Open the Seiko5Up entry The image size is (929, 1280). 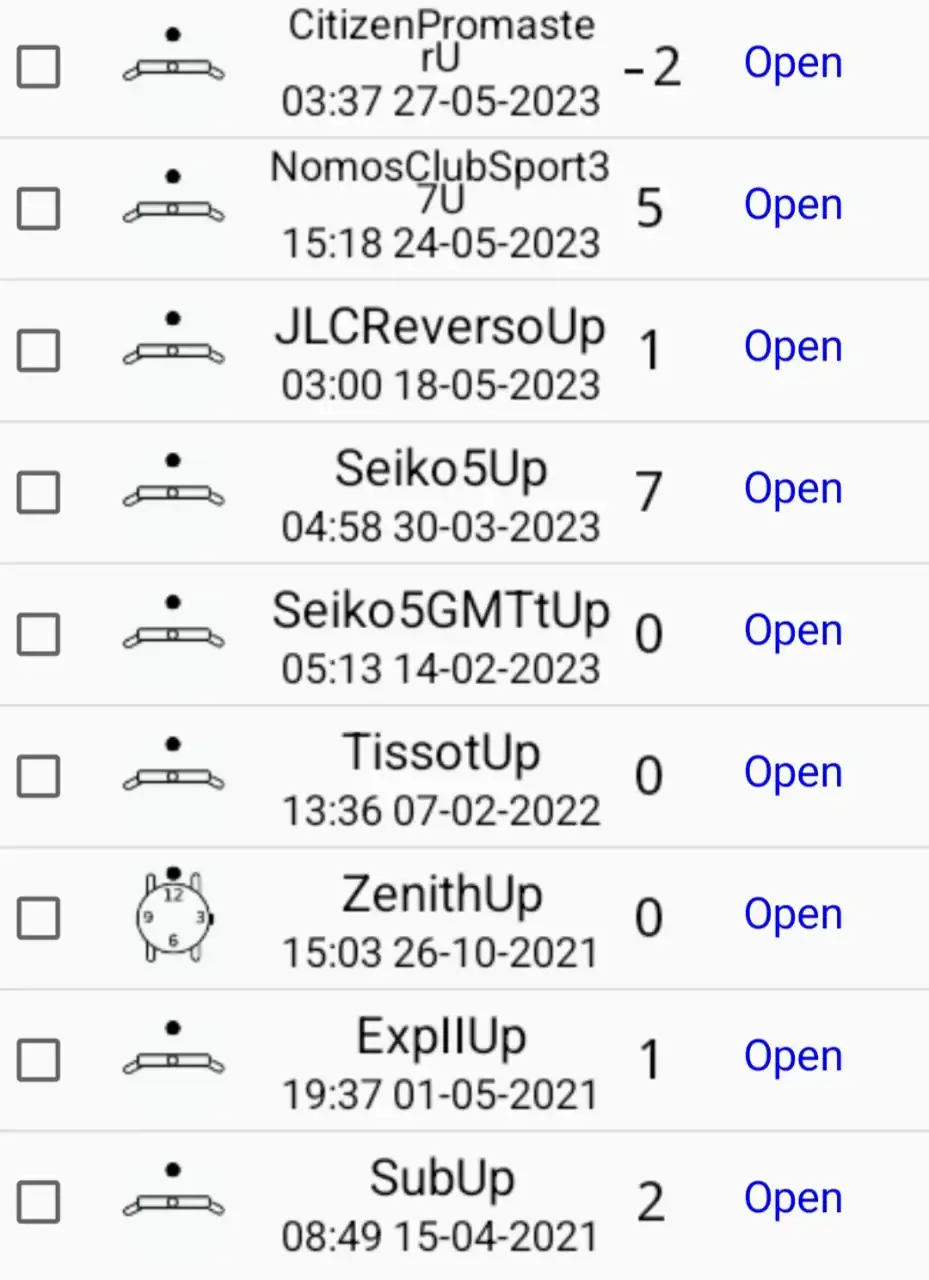[x=793, y=489]
